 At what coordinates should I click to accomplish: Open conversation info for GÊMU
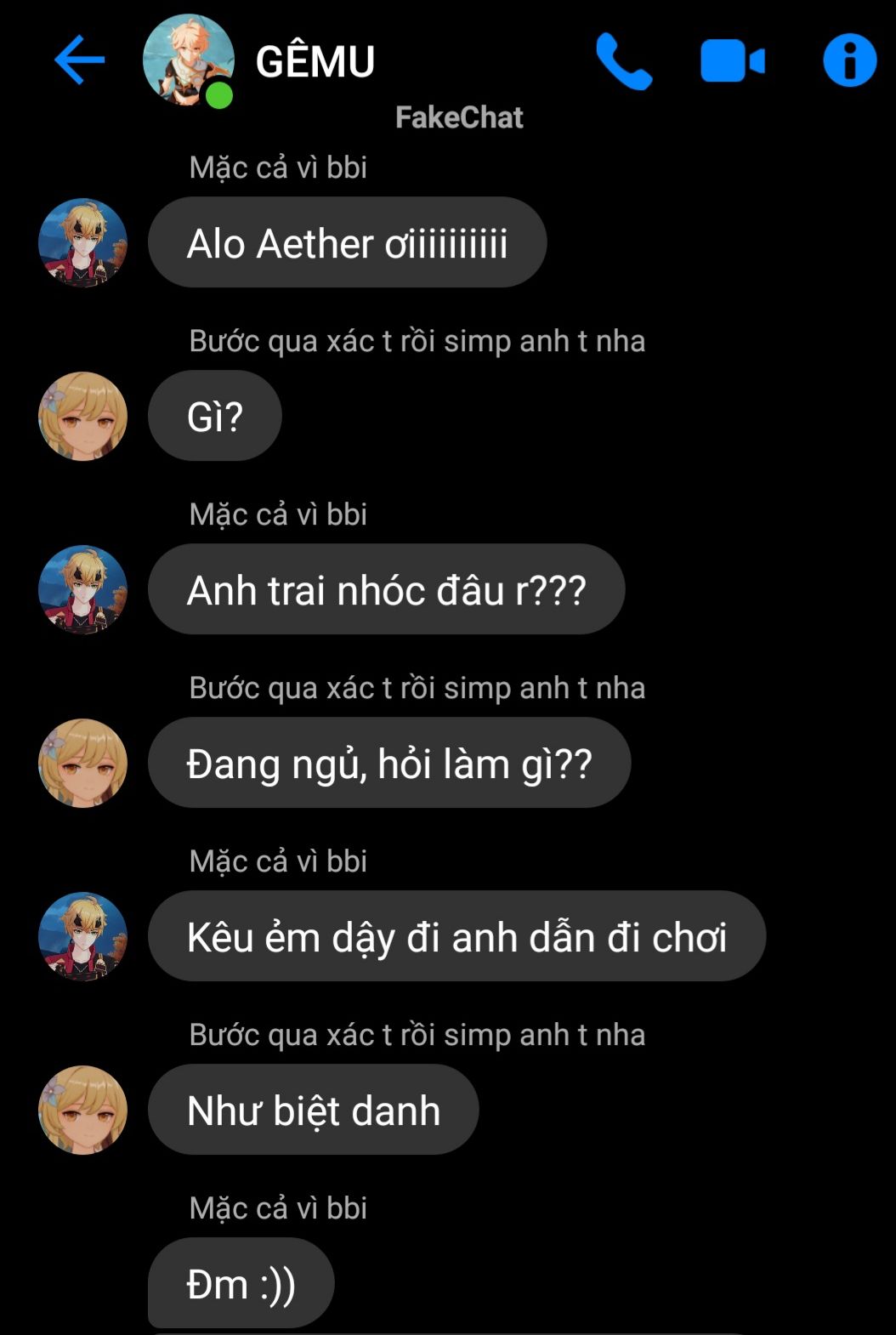[x=849, y=61]
